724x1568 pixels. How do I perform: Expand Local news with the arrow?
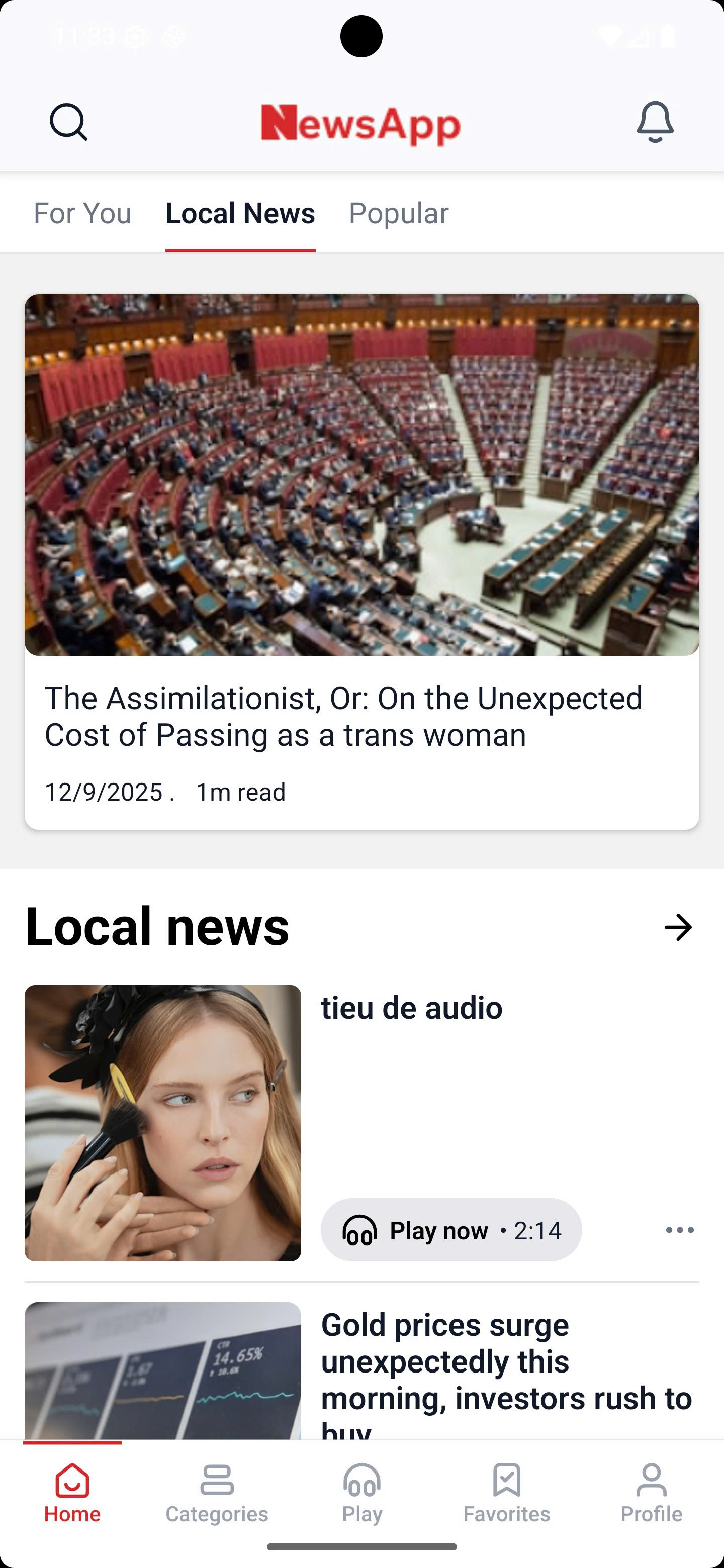pyautogui.click(x=678, y=927)
